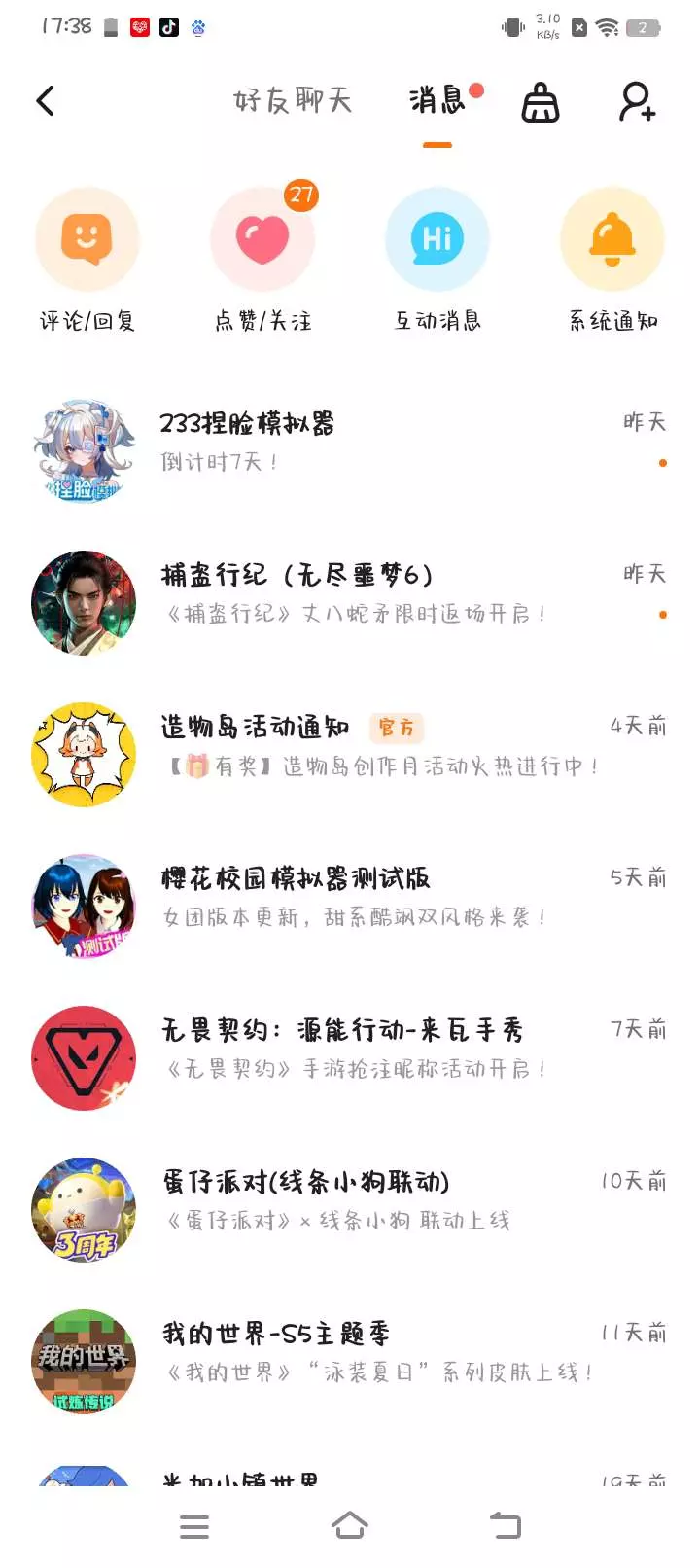This screenshot has width=700, height=1568.
Task: Switch to the 好友聊天 tab
Action: [292, 100]
